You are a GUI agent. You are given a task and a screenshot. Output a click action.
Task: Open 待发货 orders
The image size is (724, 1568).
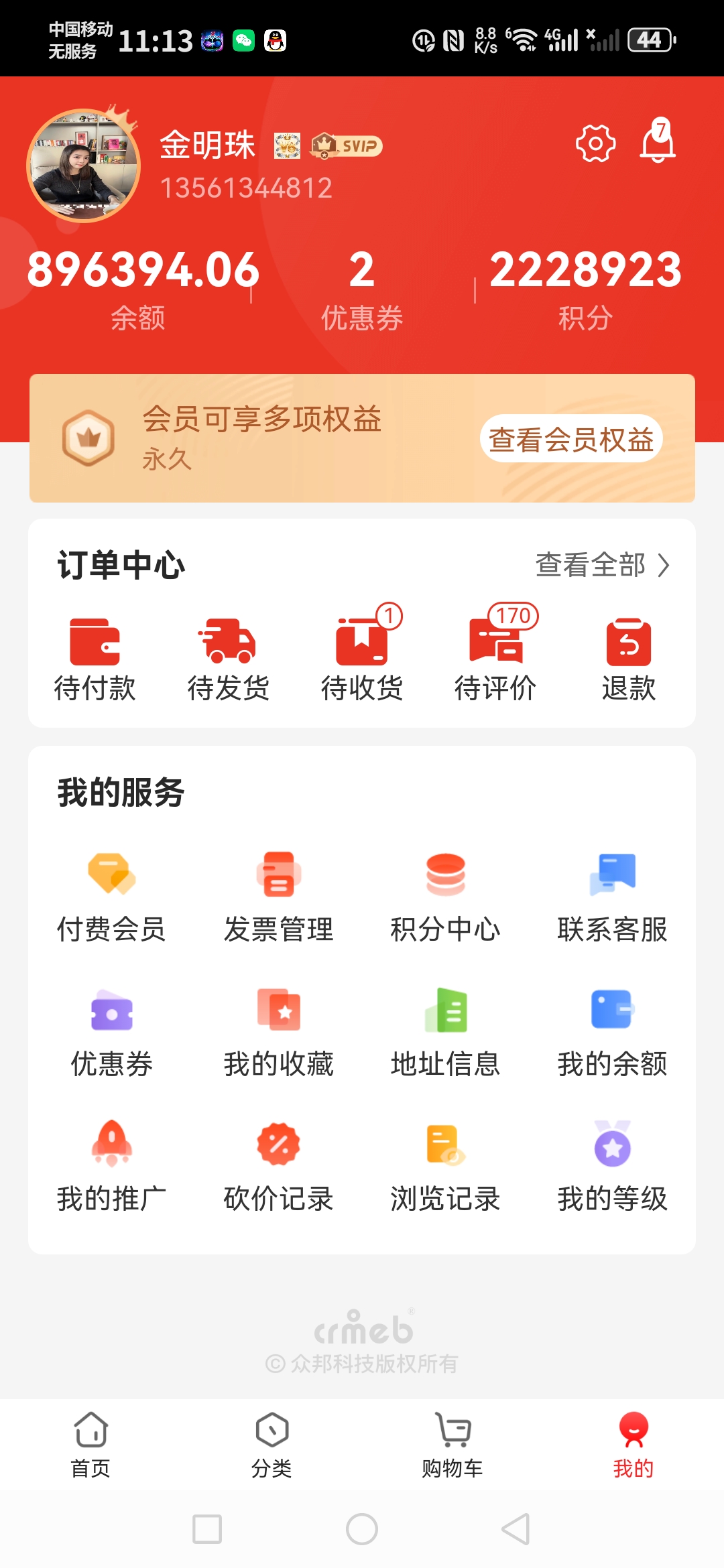[228, 659]
